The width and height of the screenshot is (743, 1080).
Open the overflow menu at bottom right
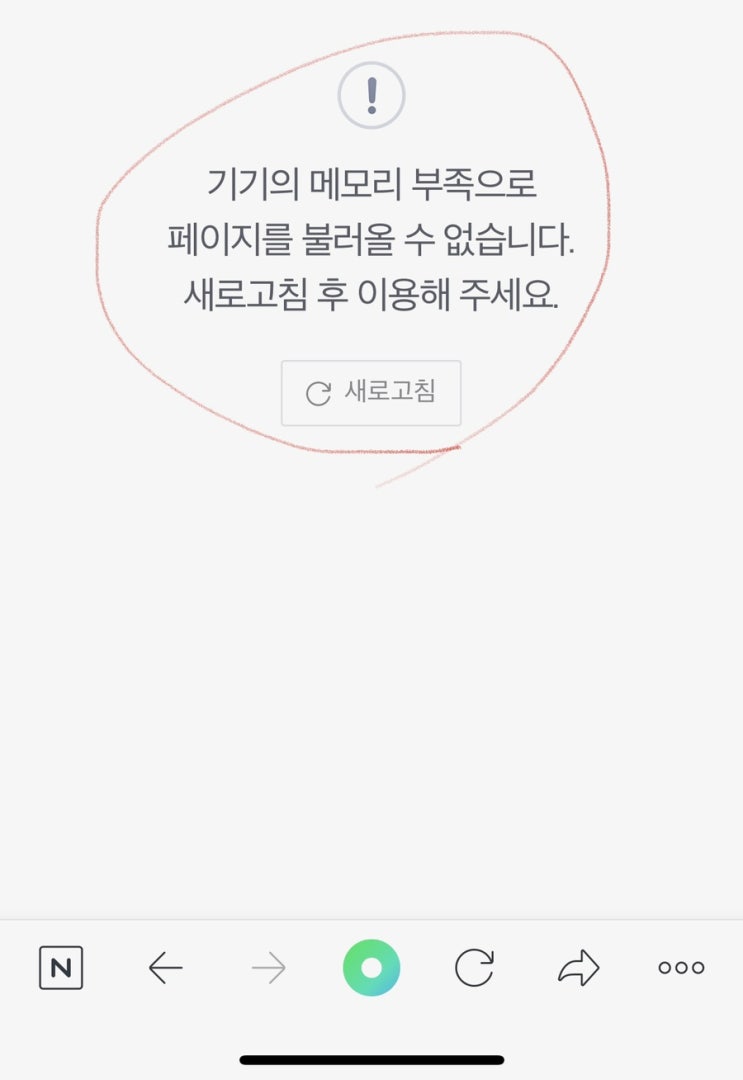[679, 967]
